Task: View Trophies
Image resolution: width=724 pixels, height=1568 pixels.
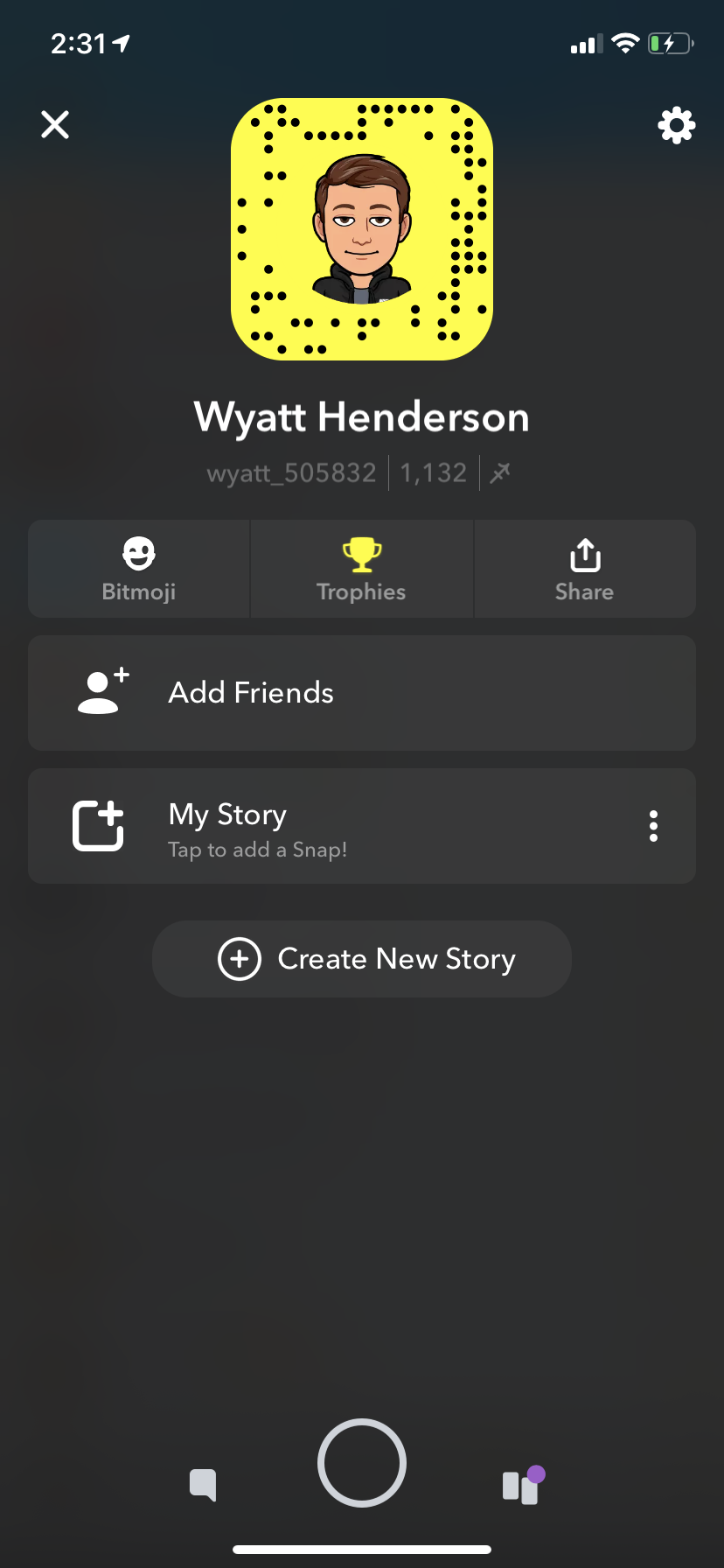Action: (x=361, y=570)
